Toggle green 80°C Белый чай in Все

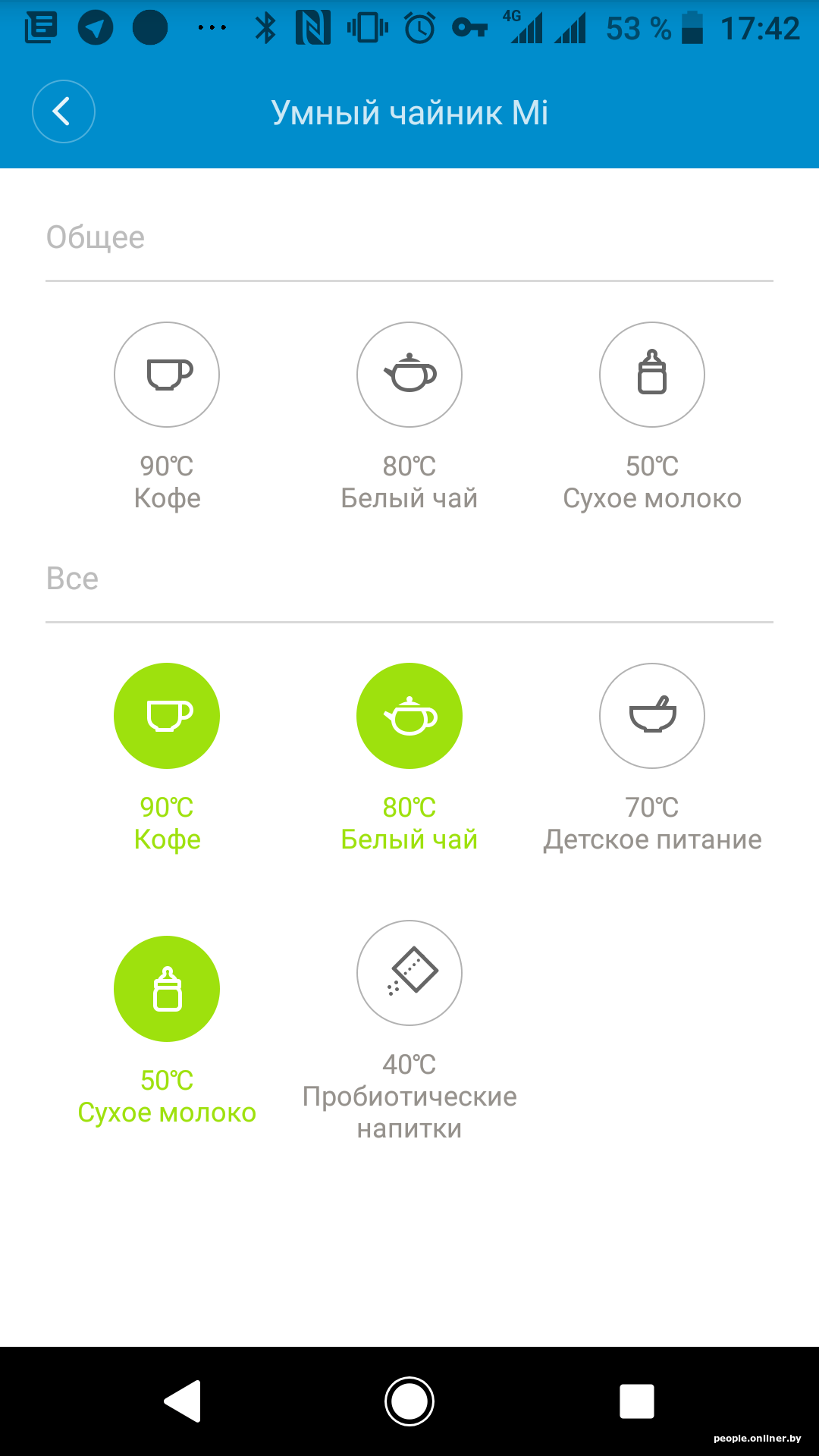pos(409,716)
